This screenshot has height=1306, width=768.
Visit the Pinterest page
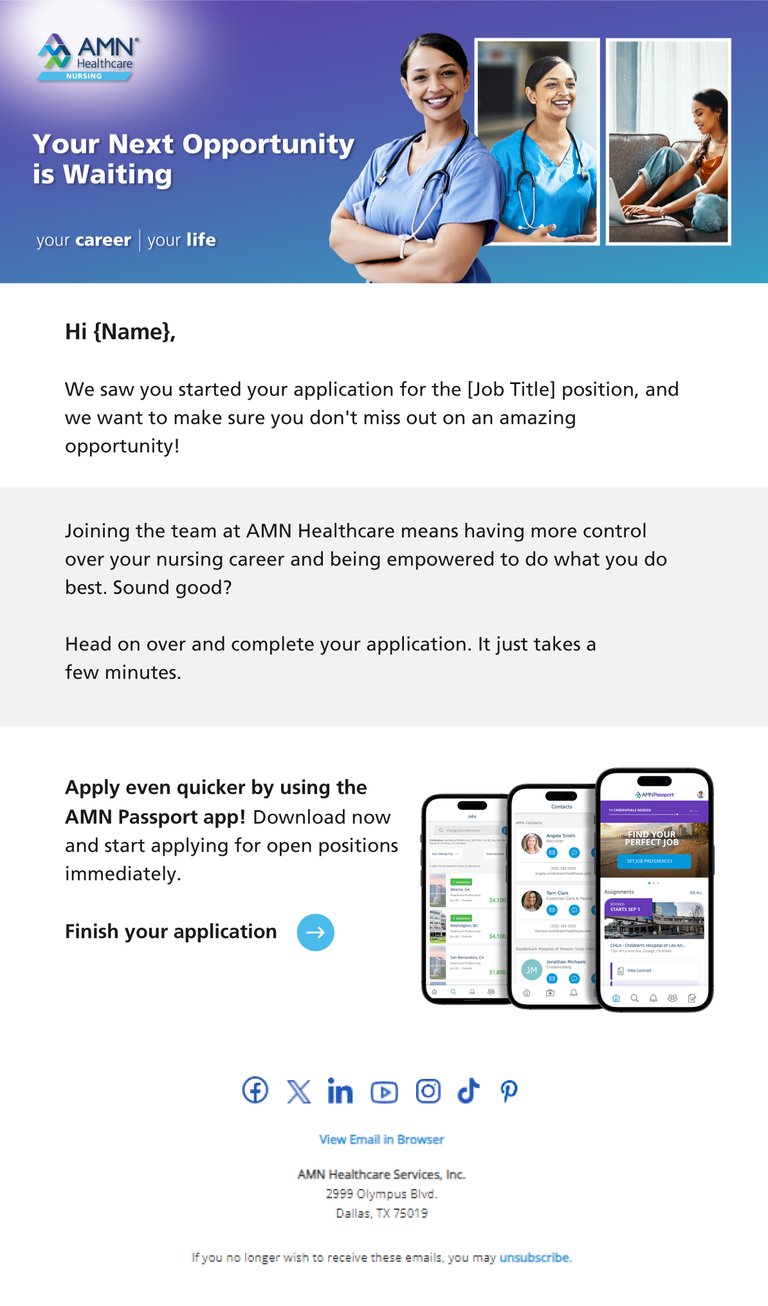point(509,1091)
